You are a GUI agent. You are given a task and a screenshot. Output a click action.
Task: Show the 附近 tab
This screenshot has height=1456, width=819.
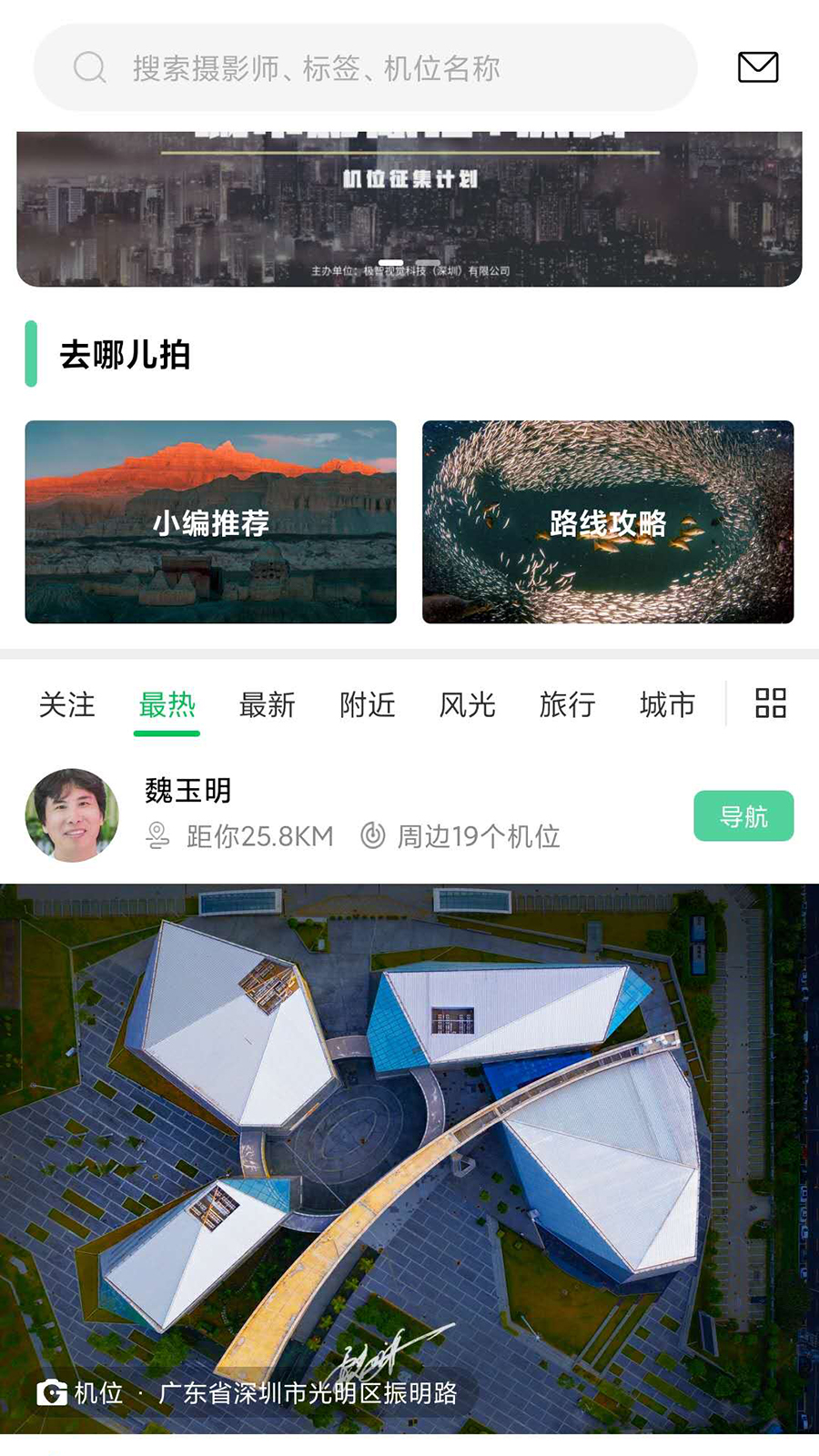coord(367,705)
